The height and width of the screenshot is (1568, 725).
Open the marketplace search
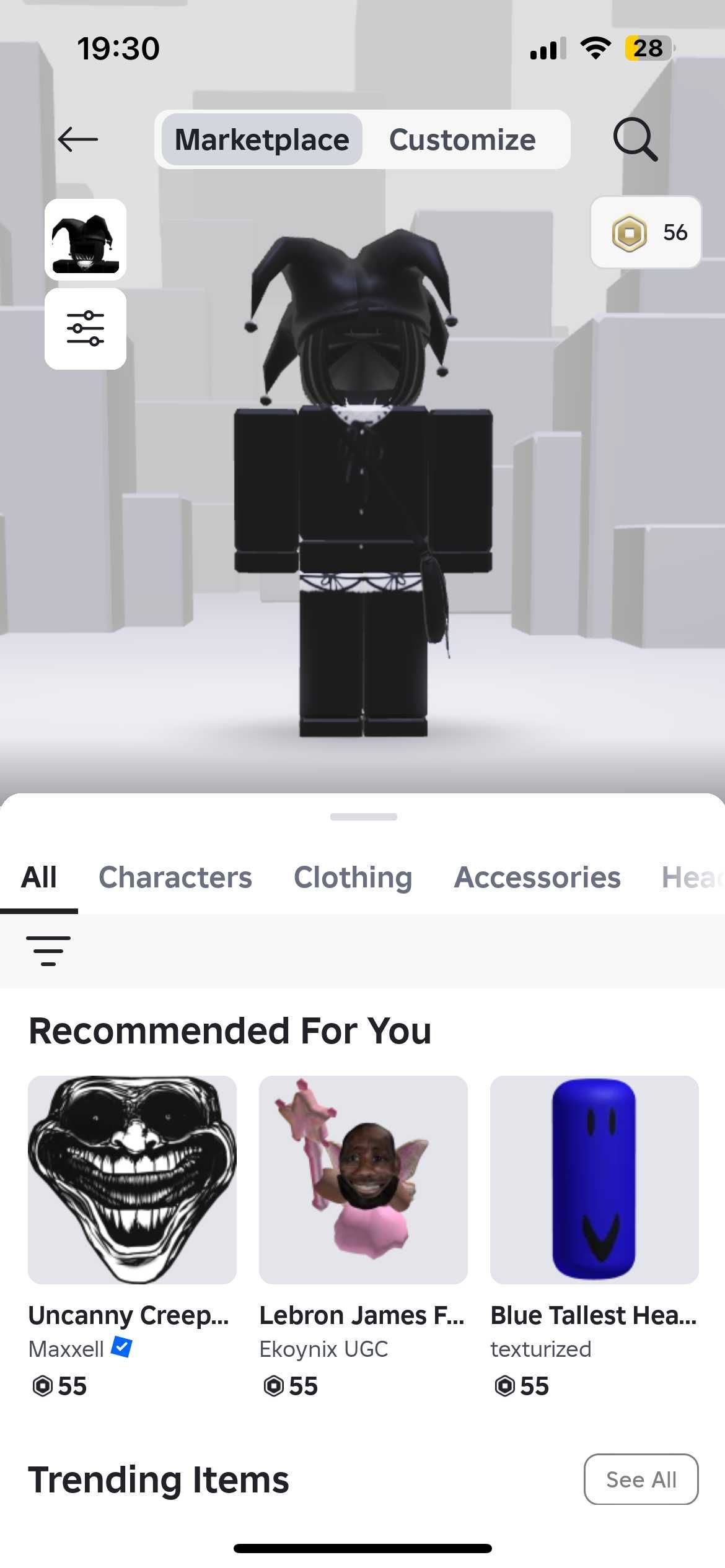click(635, 139)
